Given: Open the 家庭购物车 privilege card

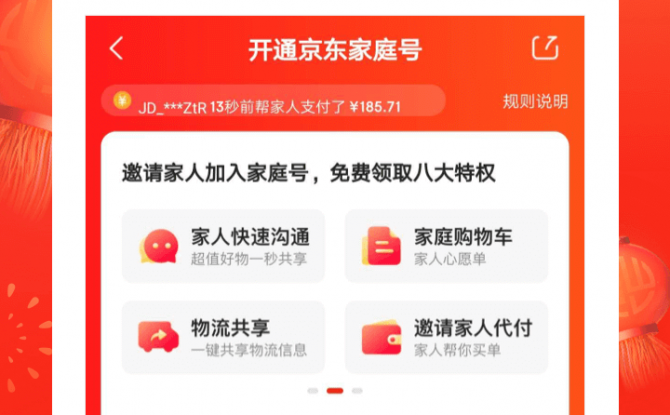Looking at the screenshot, I should [446, 246].
